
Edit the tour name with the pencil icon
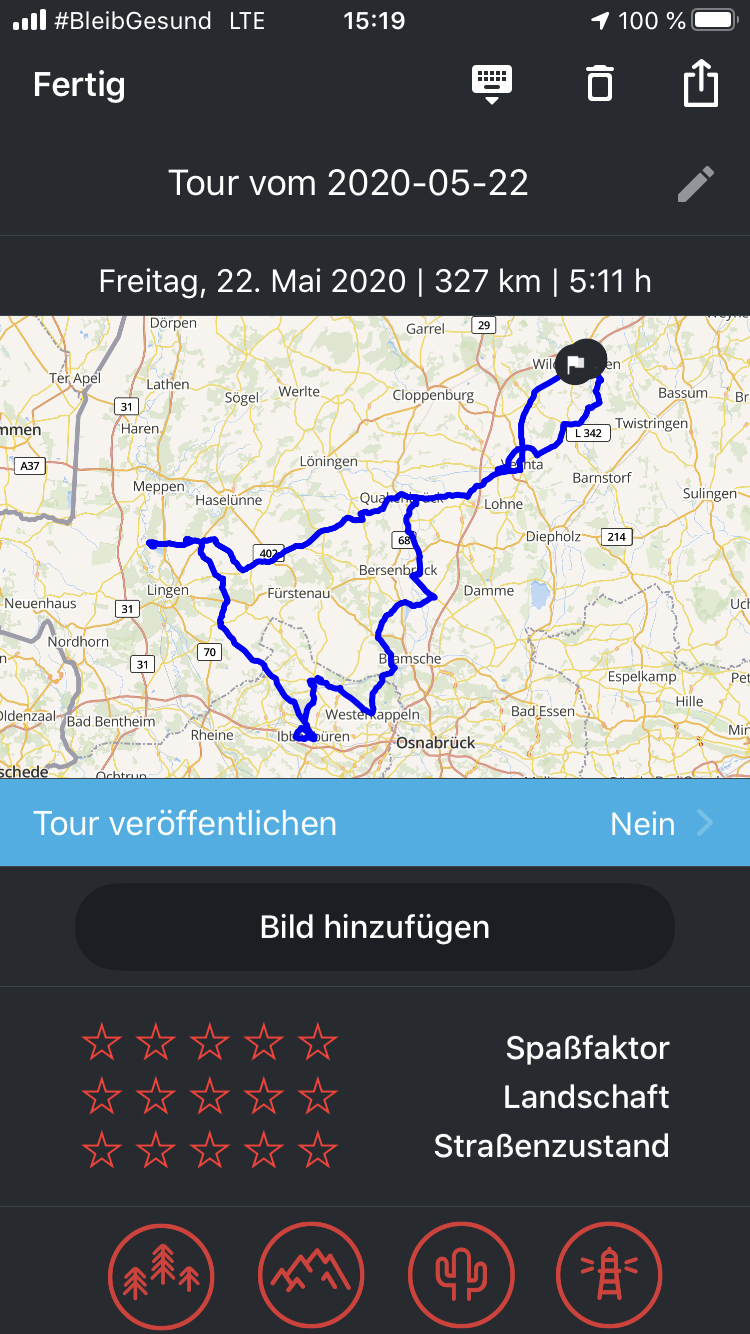[x=696, y=184]
